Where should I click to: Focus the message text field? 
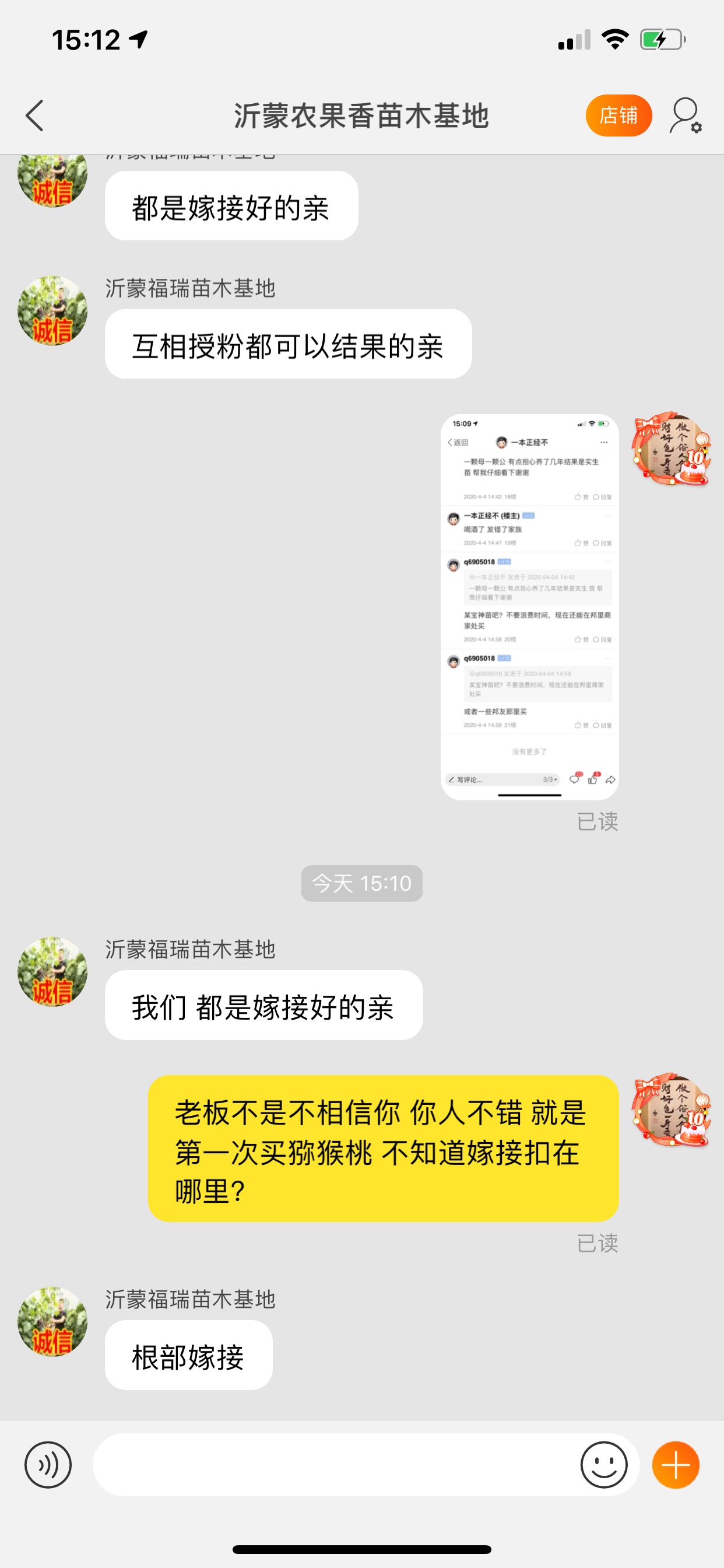(x=335, y=1465)
